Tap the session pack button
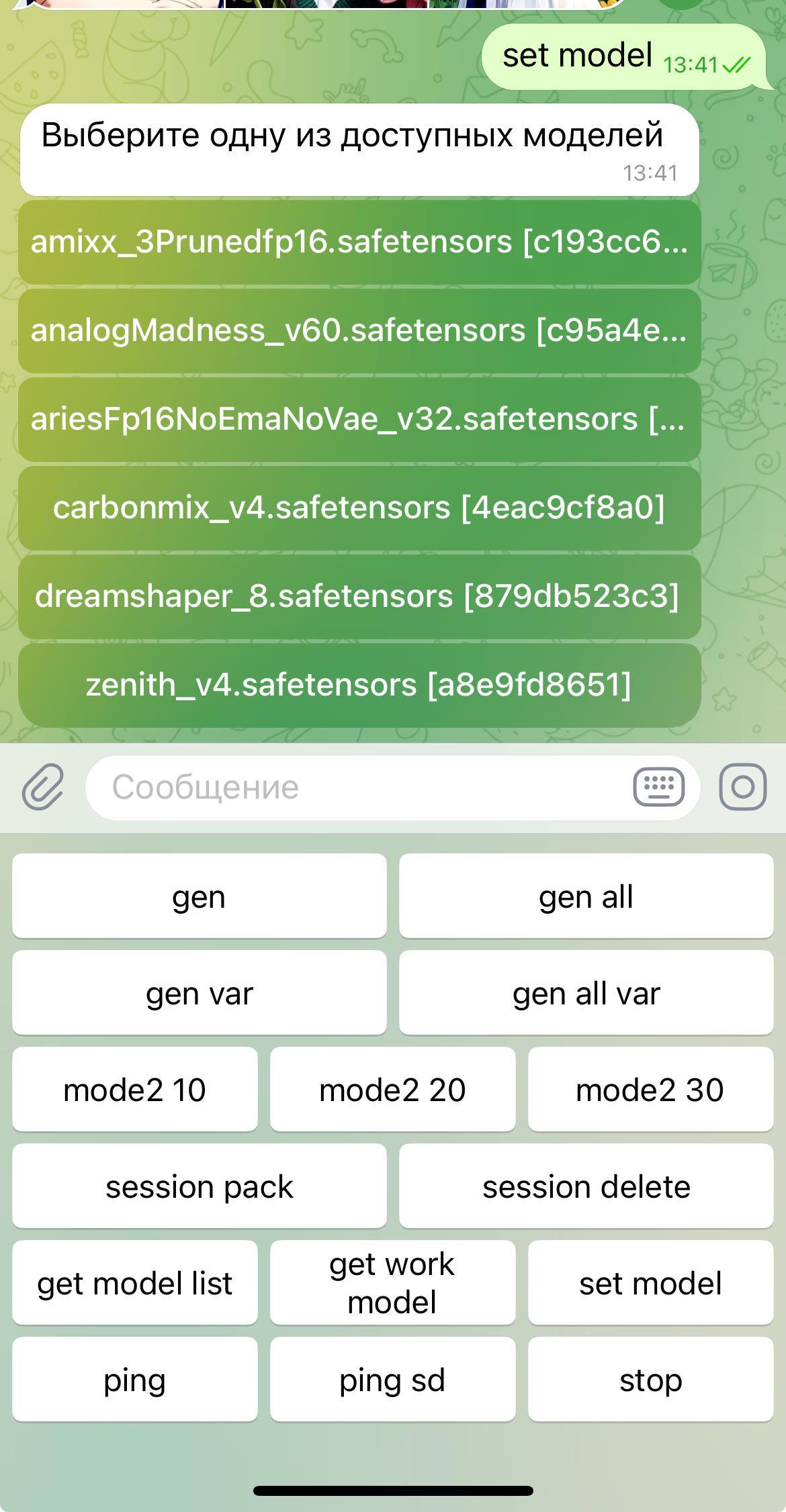The width and height of the screenshot is (786, 1512). [199, 1186]
